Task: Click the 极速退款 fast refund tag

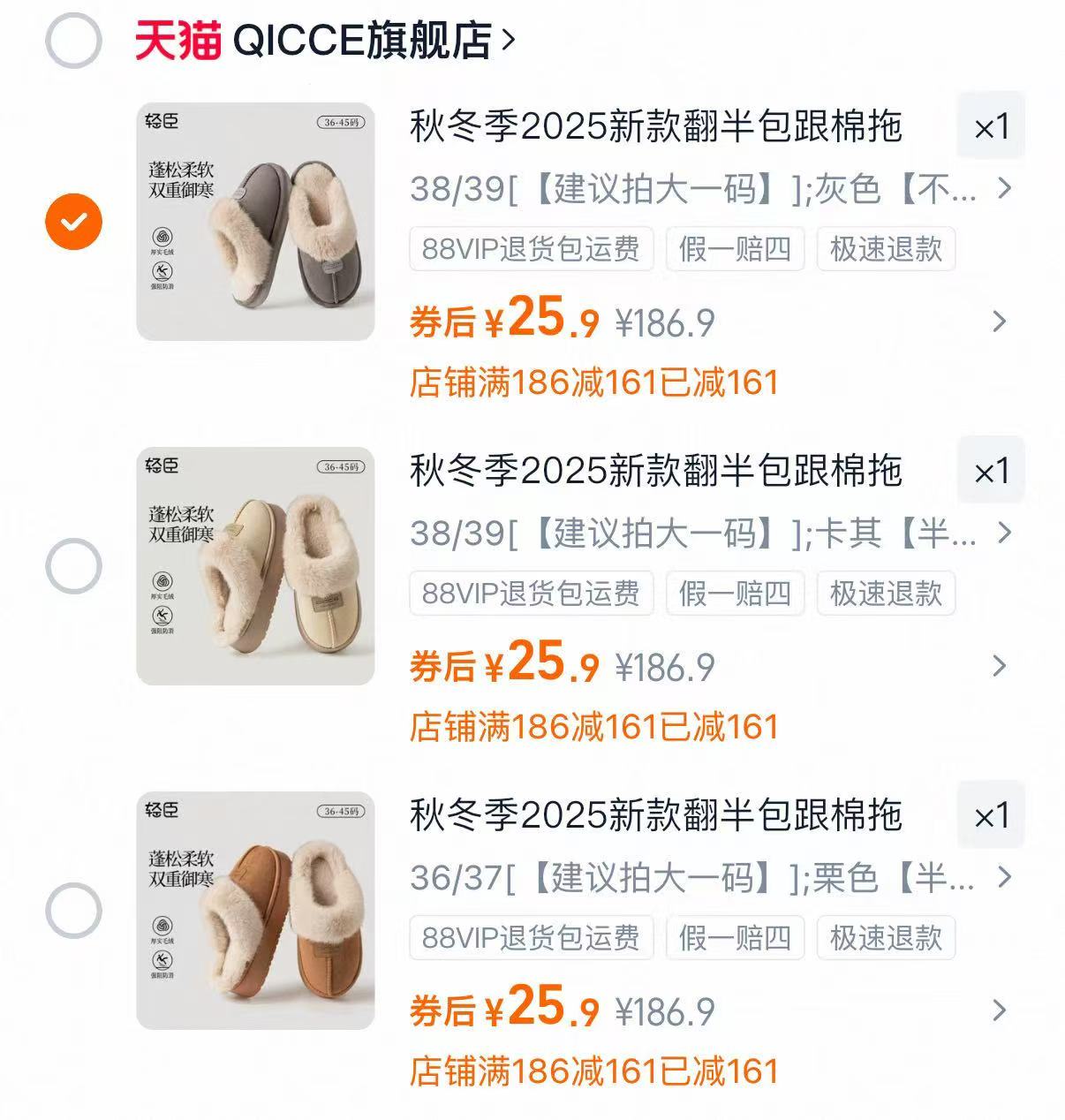Action: point(884,250)
